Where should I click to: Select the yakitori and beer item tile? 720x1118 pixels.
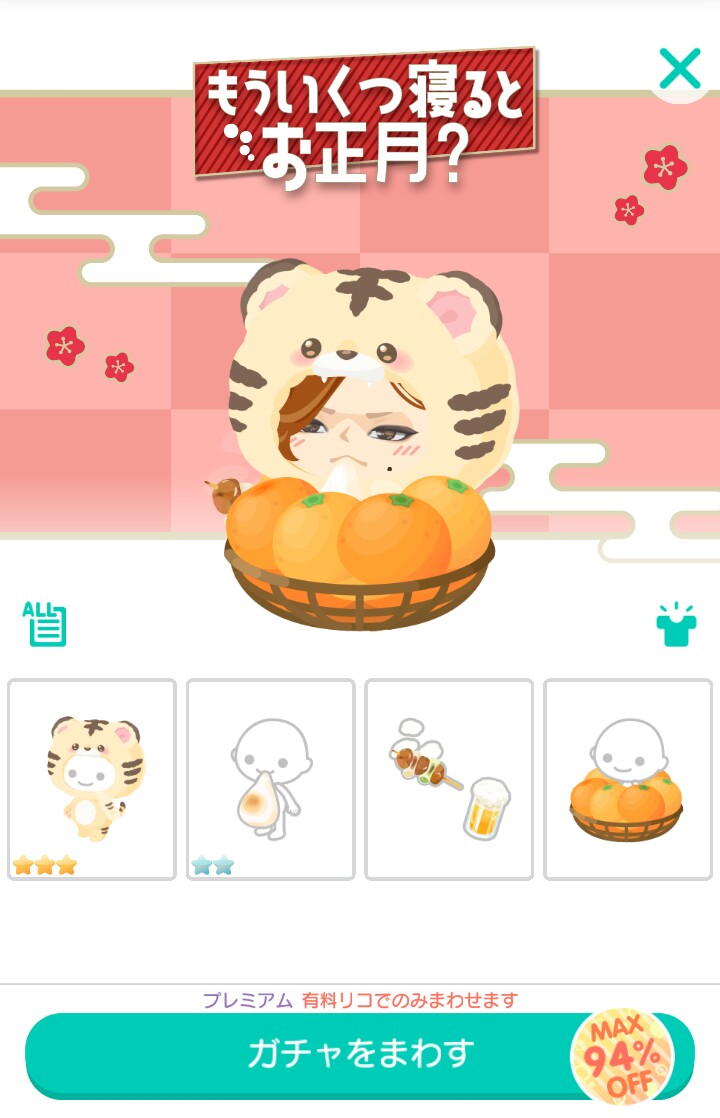coord(448,779)
